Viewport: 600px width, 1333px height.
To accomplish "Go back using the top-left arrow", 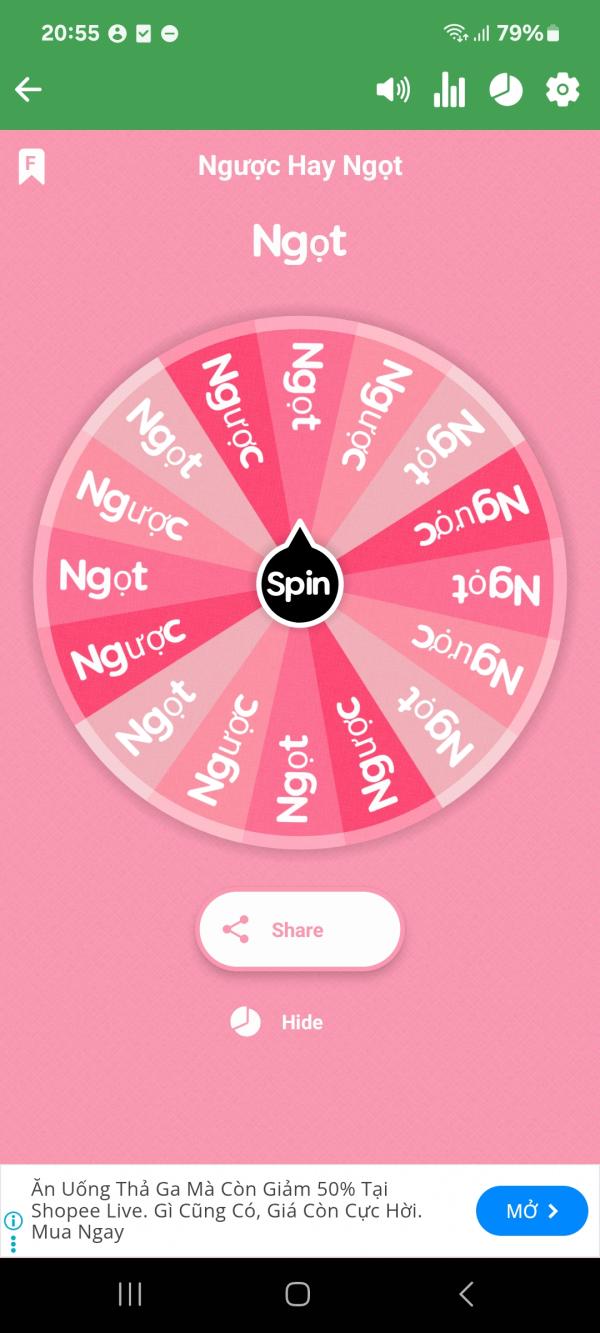I will tap(28, 90).
